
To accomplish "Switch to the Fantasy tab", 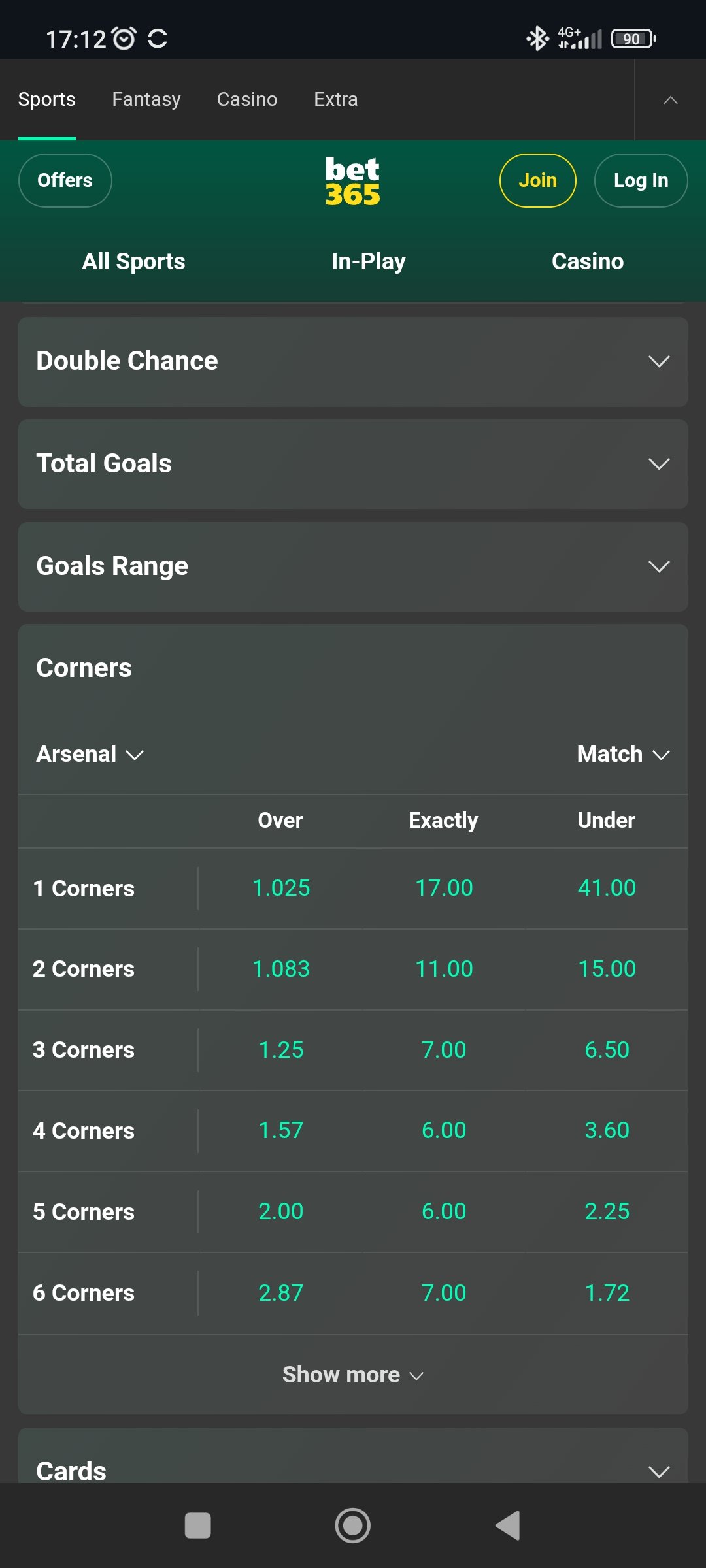I will click(x=146, y=99).
